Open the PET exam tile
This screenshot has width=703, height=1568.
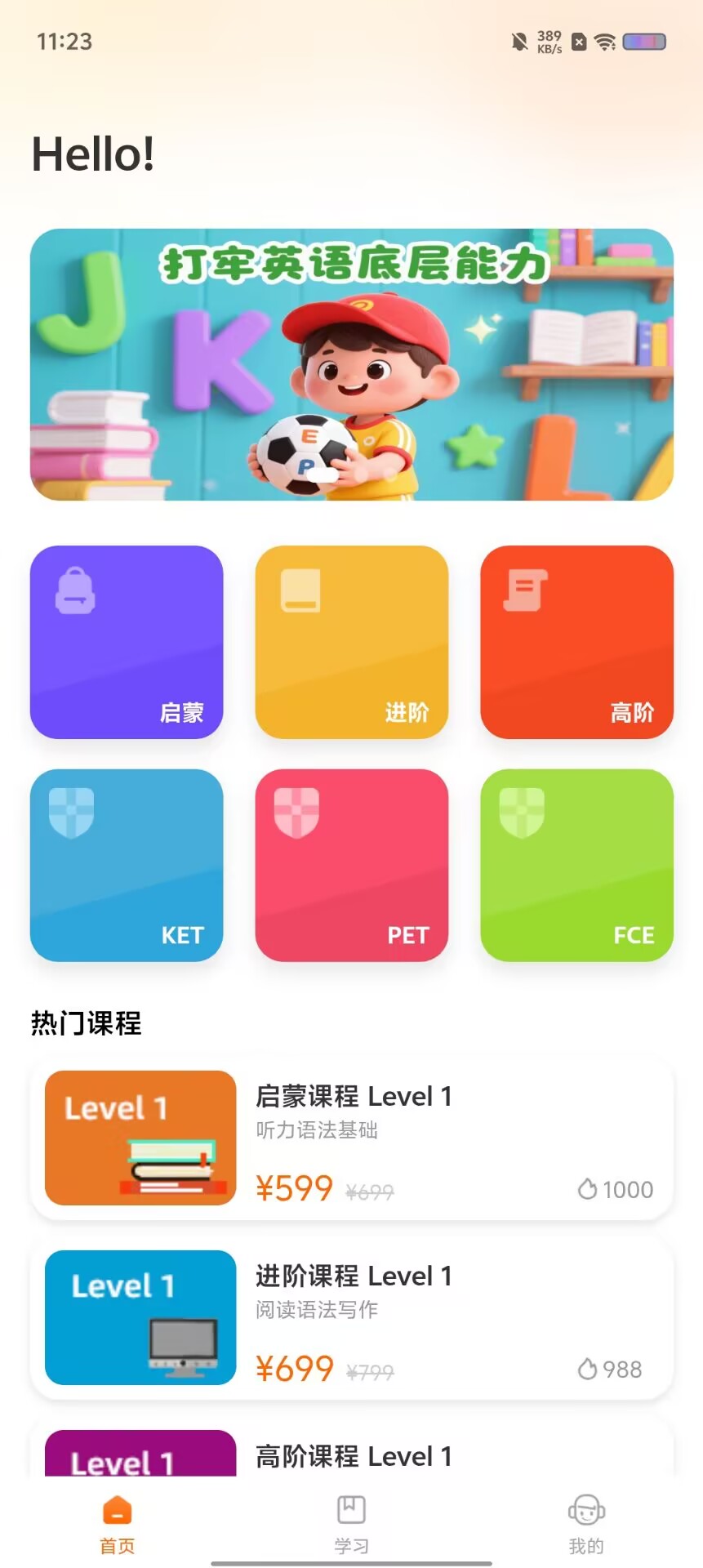tap(352, 865)
